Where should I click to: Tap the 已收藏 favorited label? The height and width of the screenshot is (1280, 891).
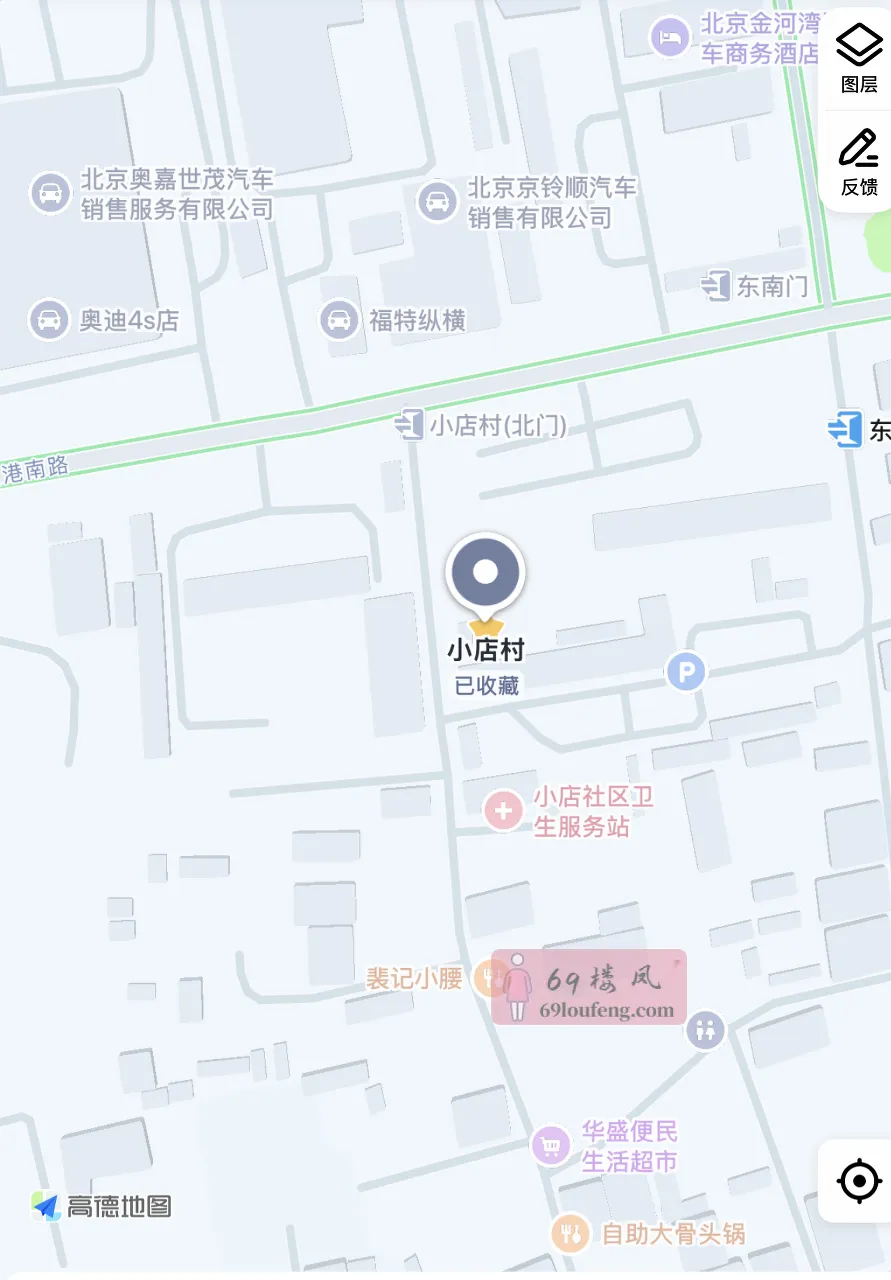point(486,686)
